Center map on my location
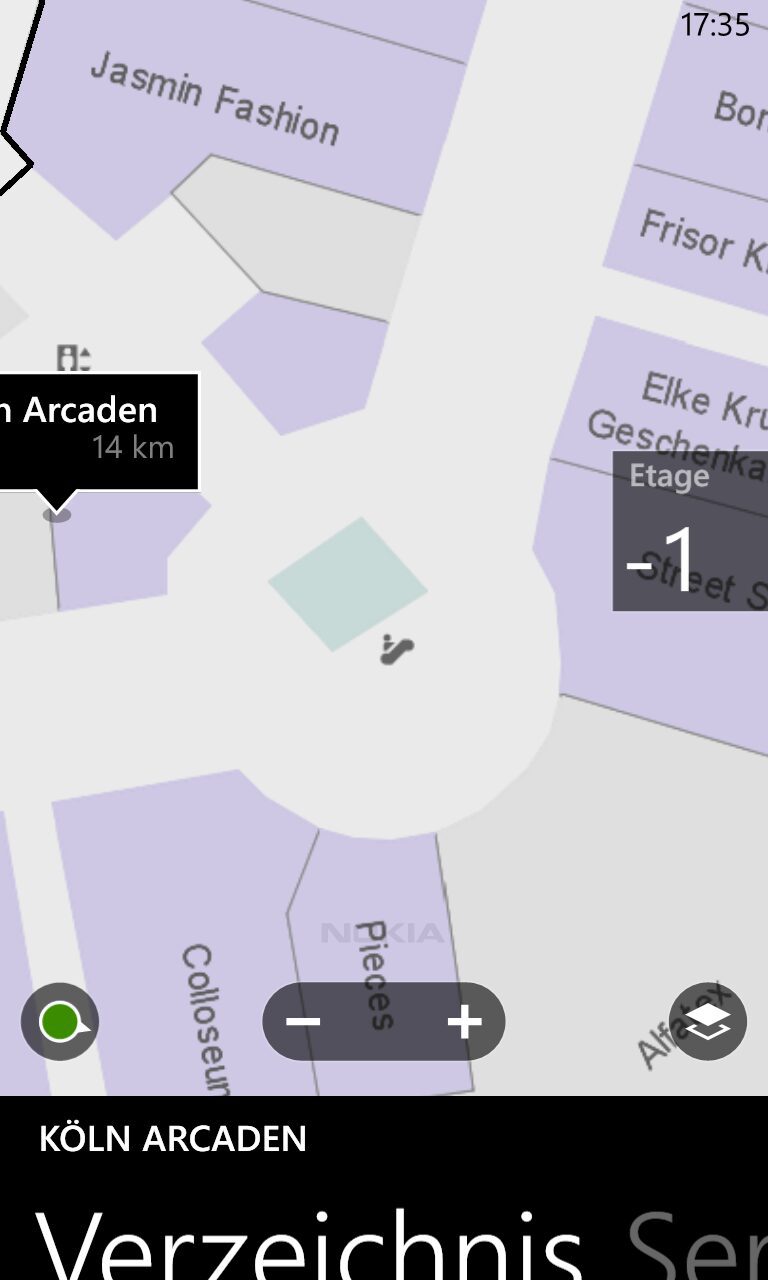This screenshot has height=1280, width=768. 60,1022
